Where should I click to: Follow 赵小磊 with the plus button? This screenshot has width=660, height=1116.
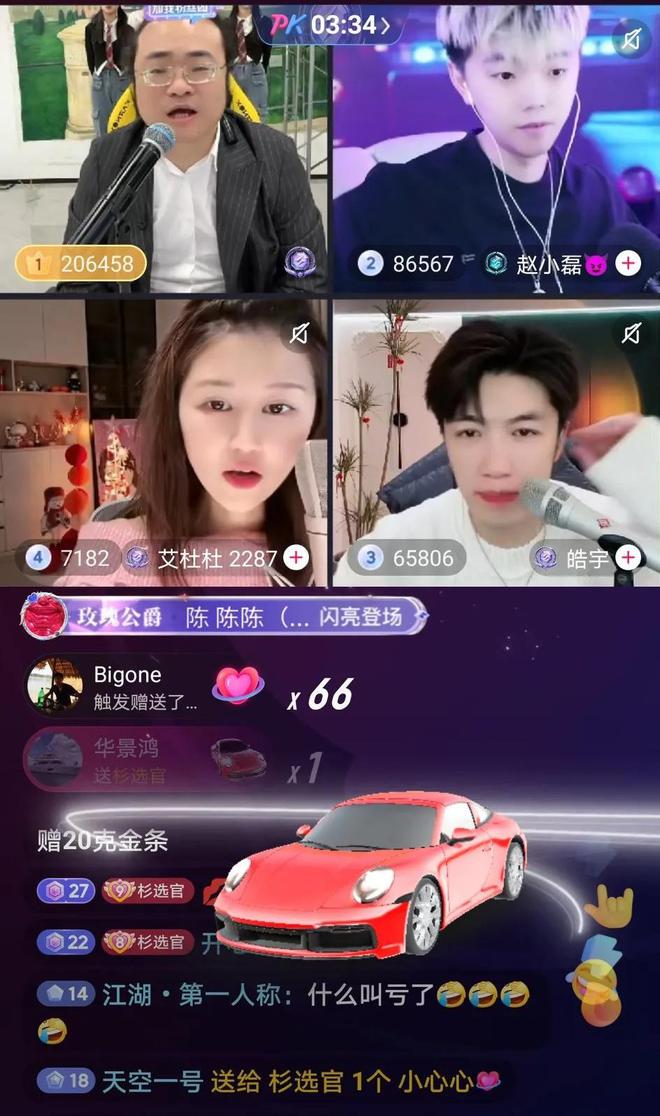(x=628, y=264)
